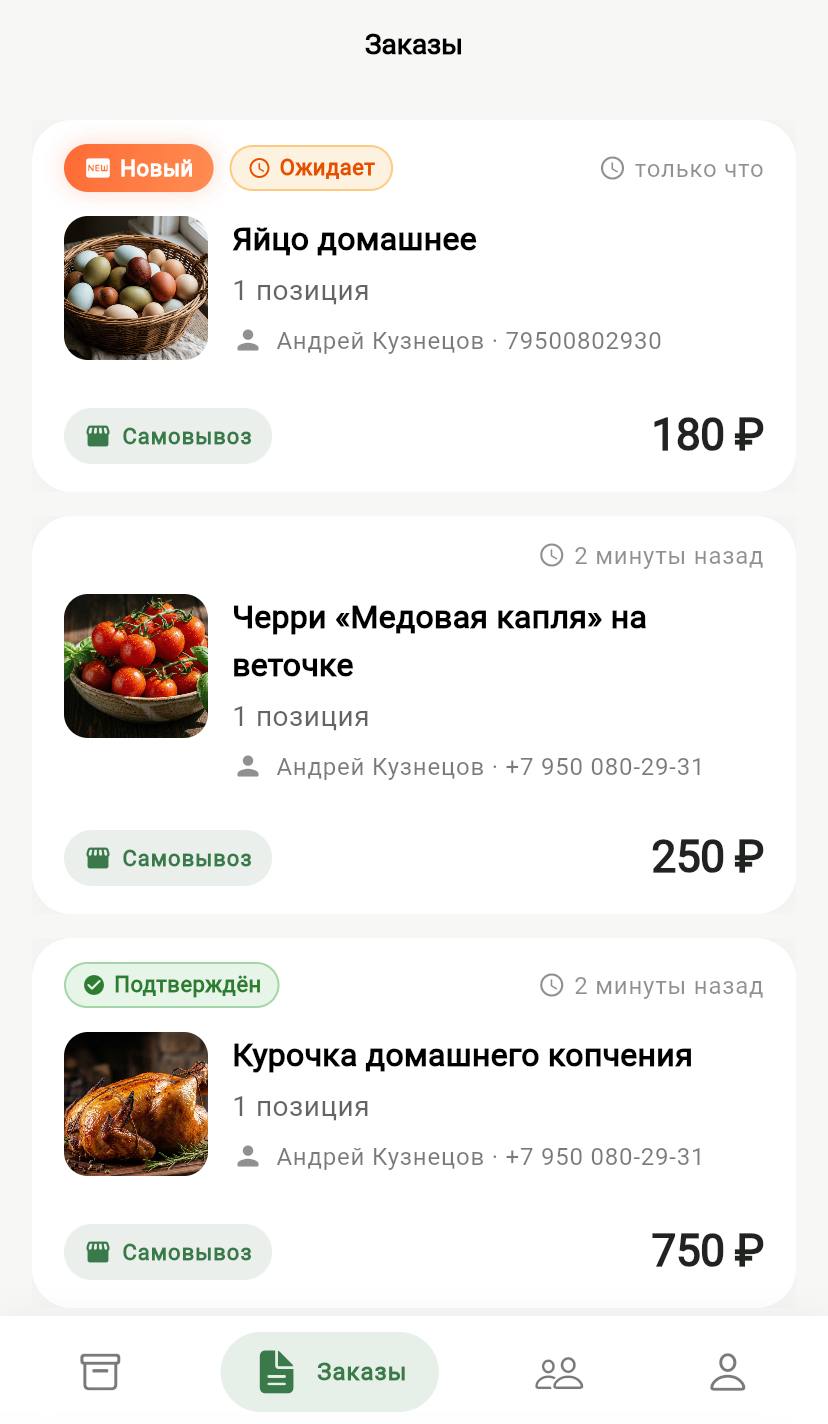Screen dimensions: 828x1424
Task: Click the clock icon next to '2 минуты назад' on cherry order
Action: tap(550, 555)
